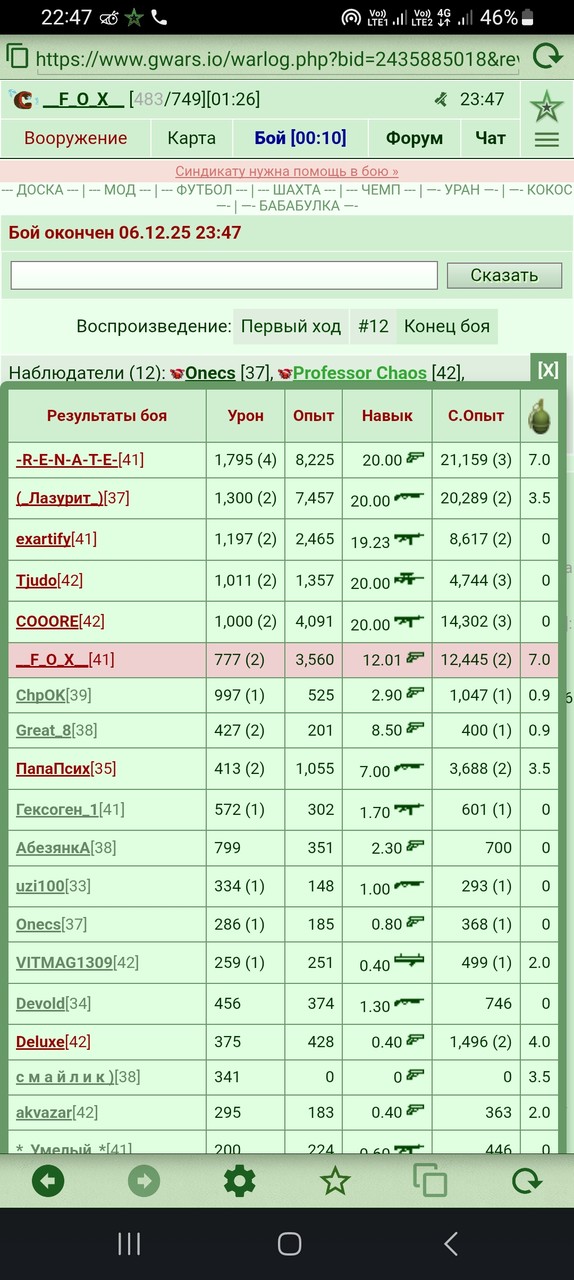This screenshot has width=574, height=1280.
Task: Focus the chat message input field
Action: pos(224,275)
